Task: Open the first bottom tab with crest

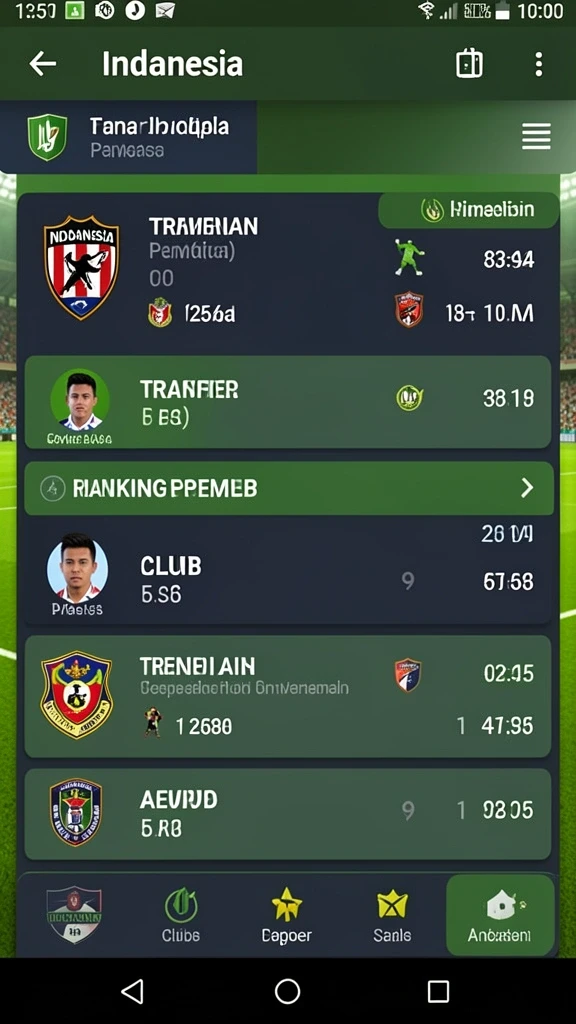Action: [74, 915]
